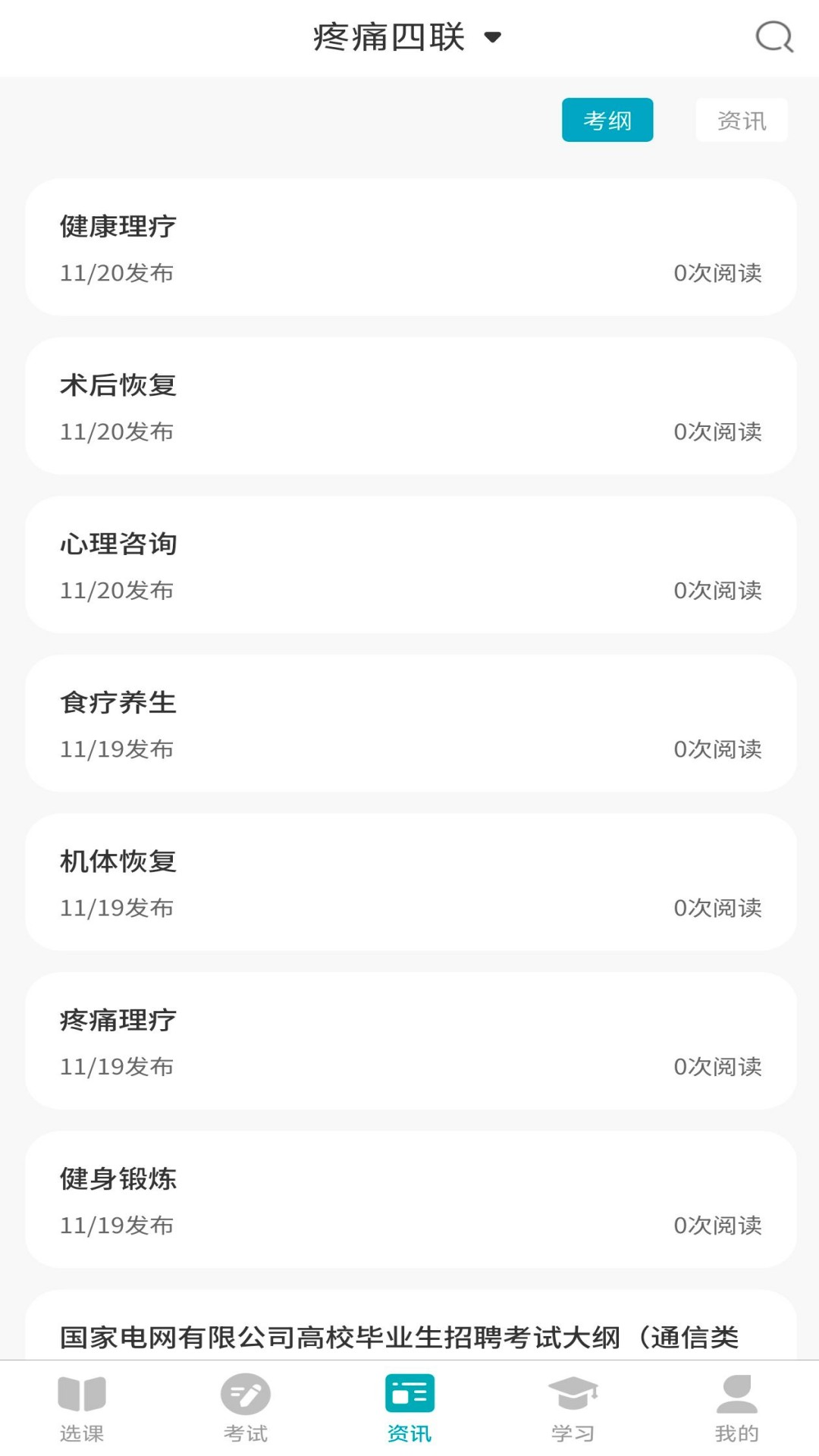Image resolution: width=819 pixels, height=1456 pixels.
Task: Switch to the 资讯 filter
Action: pos(742,120)
